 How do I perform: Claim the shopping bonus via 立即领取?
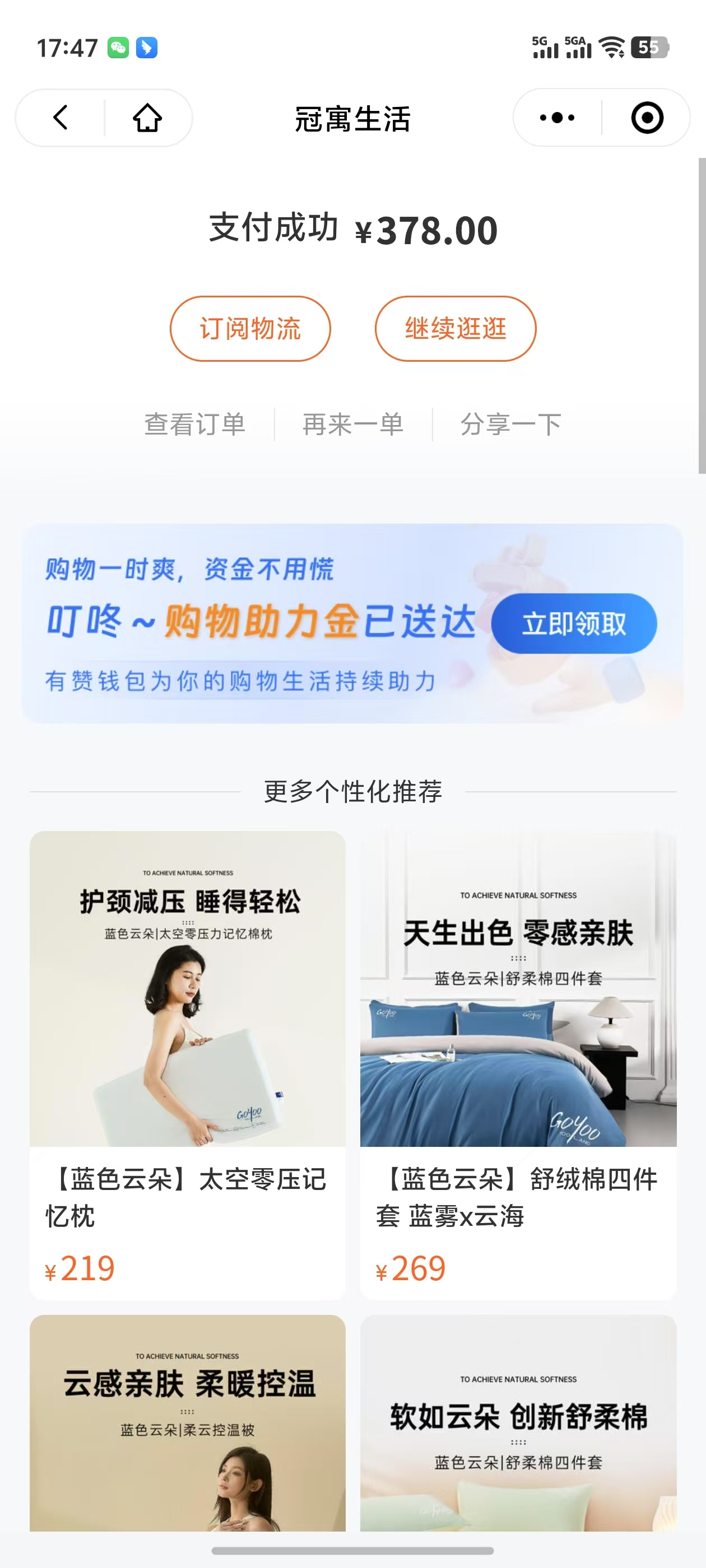coord(574,624)
